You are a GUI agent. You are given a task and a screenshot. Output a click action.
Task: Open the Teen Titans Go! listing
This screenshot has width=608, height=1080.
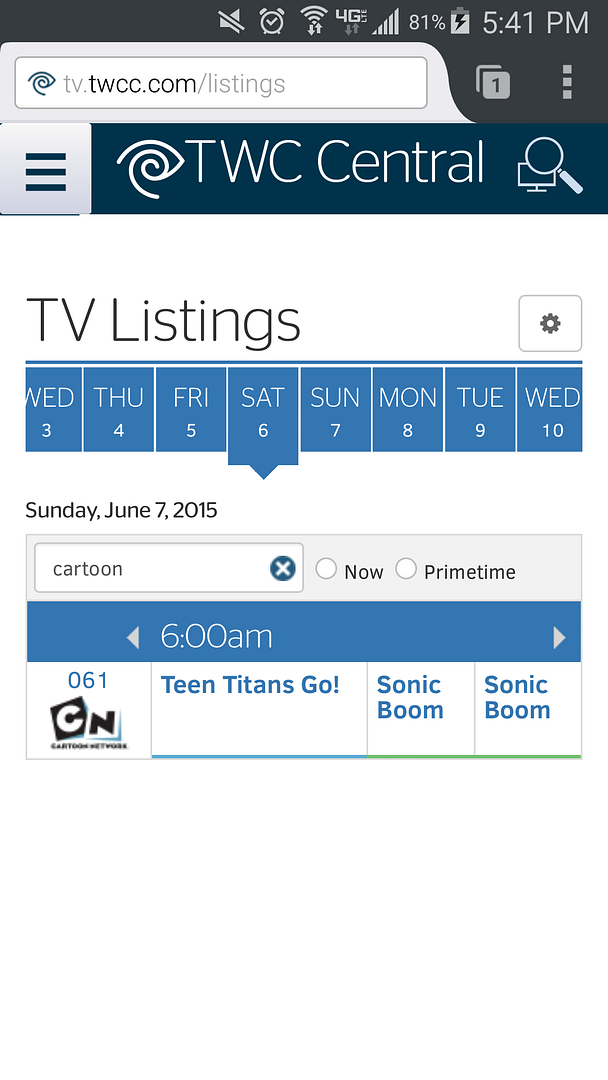click(x=251, y=686)
